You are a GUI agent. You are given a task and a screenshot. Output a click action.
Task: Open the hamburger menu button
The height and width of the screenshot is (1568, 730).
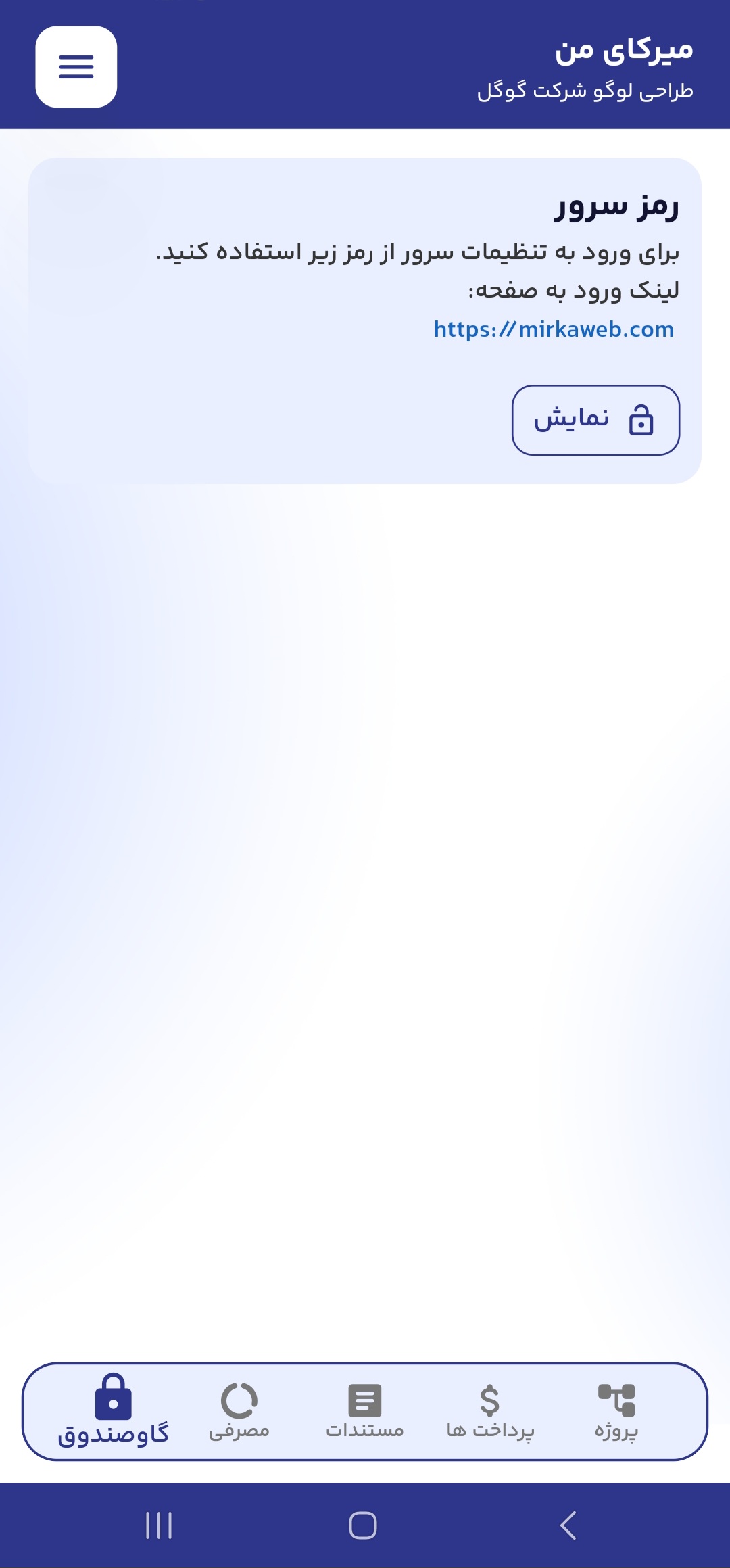pos(76,67)
